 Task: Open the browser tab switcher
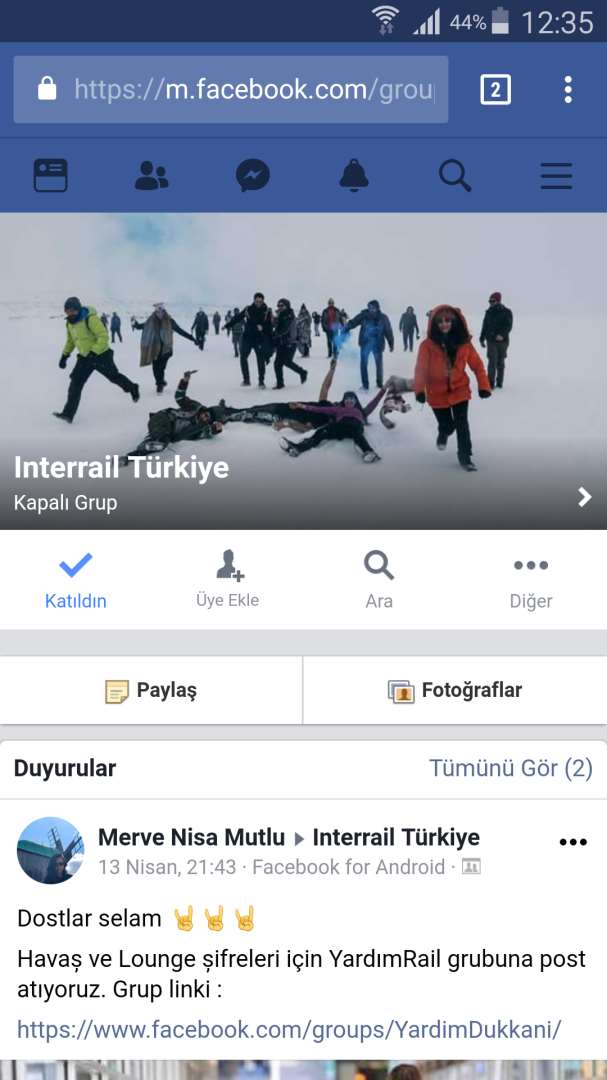495,90
